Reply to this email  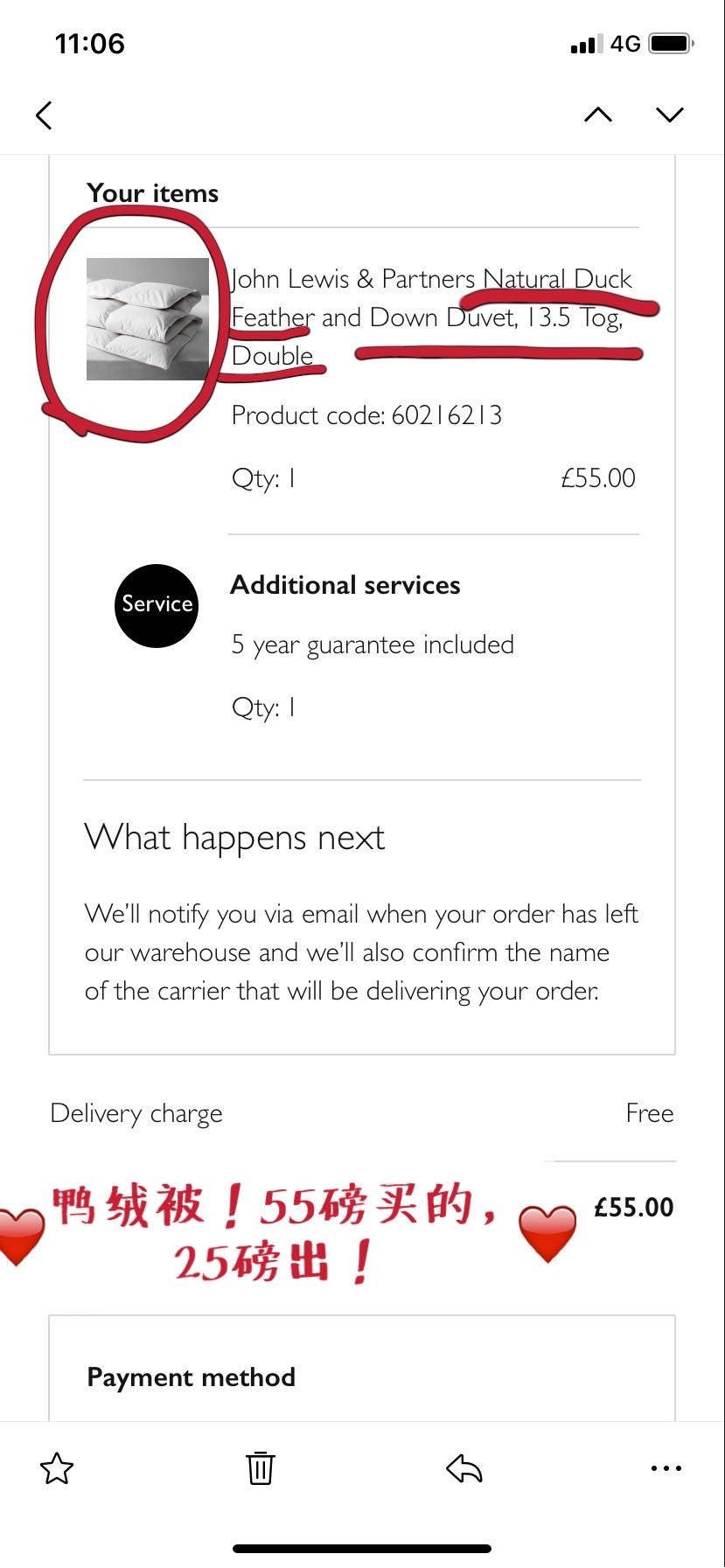click(x=464, y=1468)
